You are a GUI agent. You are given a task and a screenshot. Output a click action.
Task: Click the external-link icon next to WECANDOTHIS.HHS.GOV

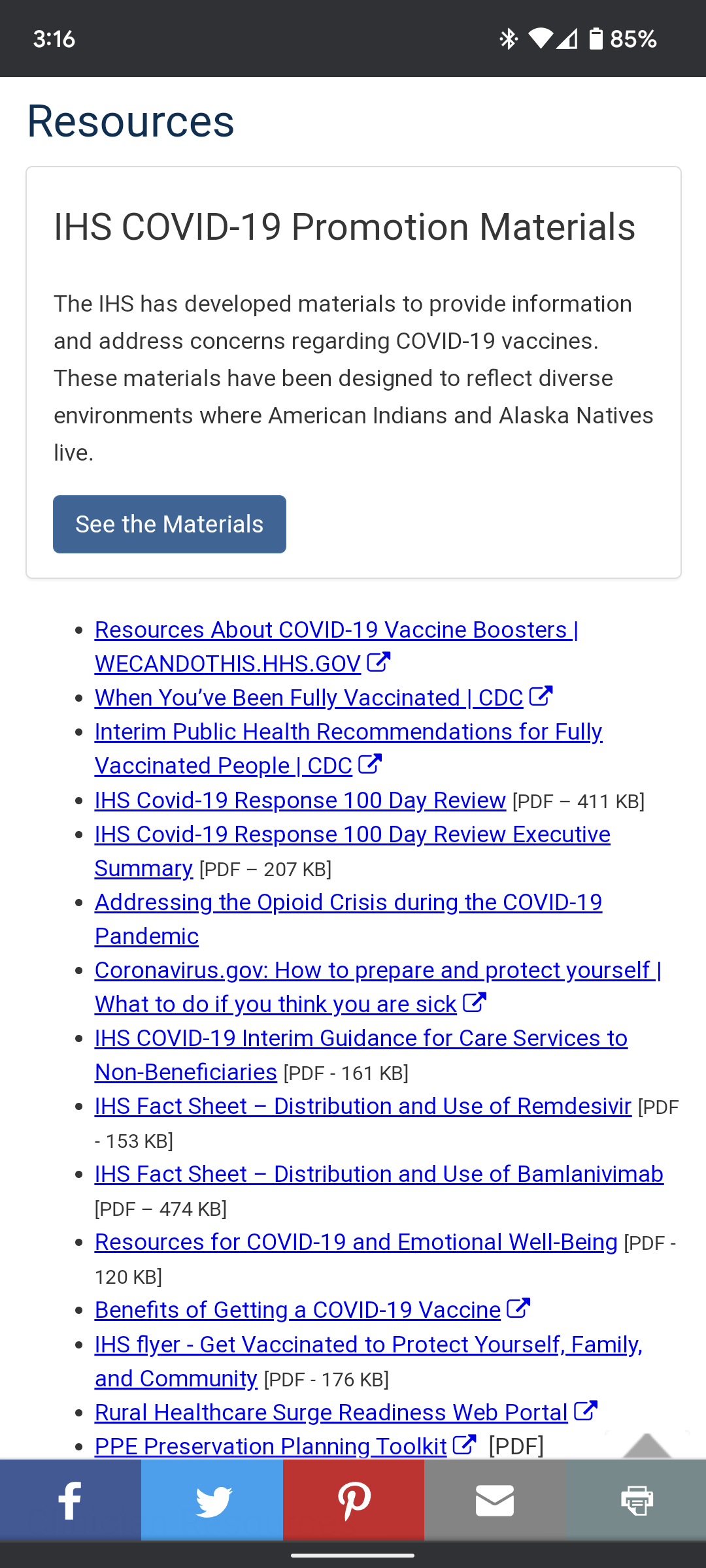click(x=380, y=662)
